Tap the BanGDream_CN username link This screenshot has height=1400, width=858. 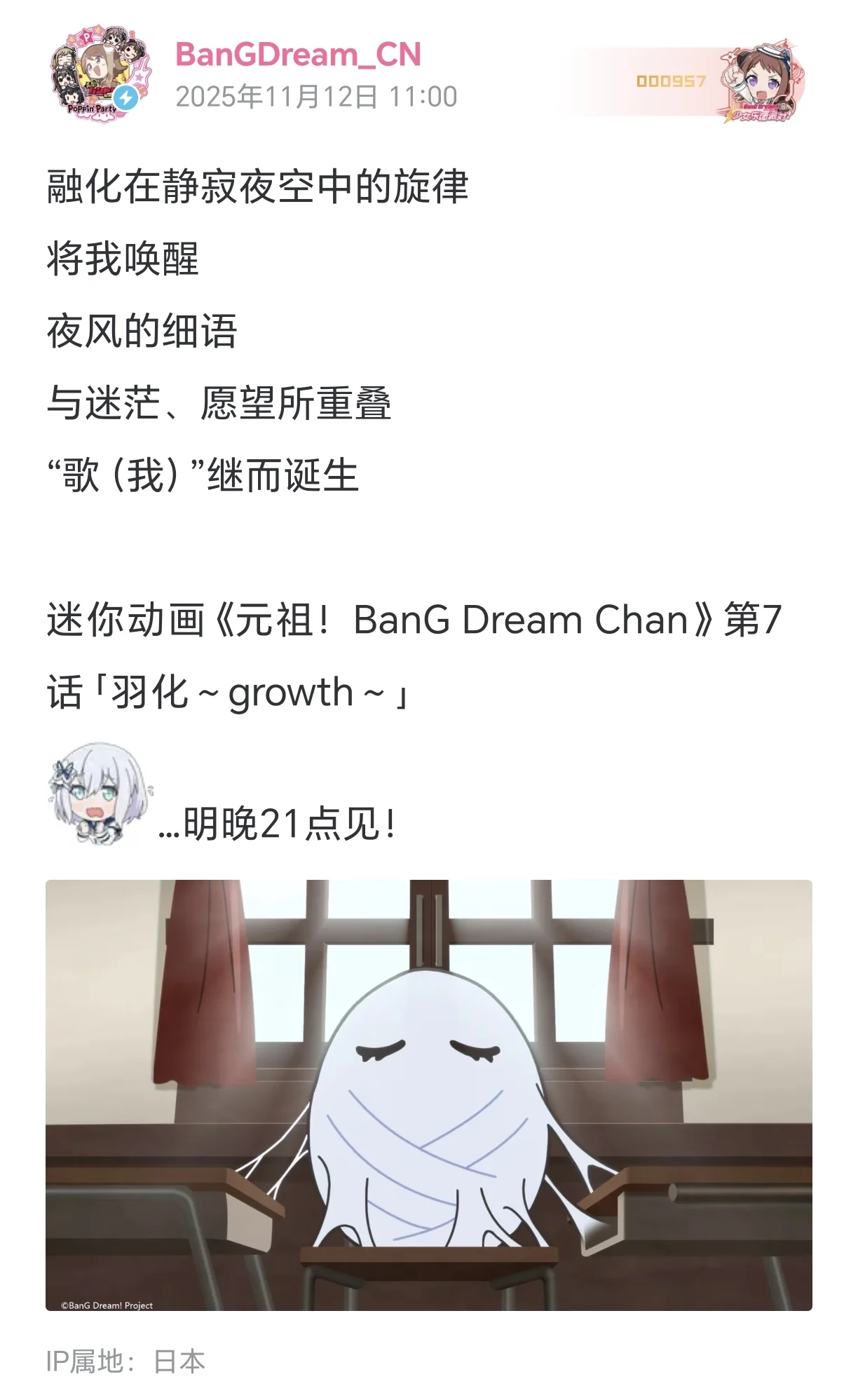pyautogui.click(x=298, y=55)
